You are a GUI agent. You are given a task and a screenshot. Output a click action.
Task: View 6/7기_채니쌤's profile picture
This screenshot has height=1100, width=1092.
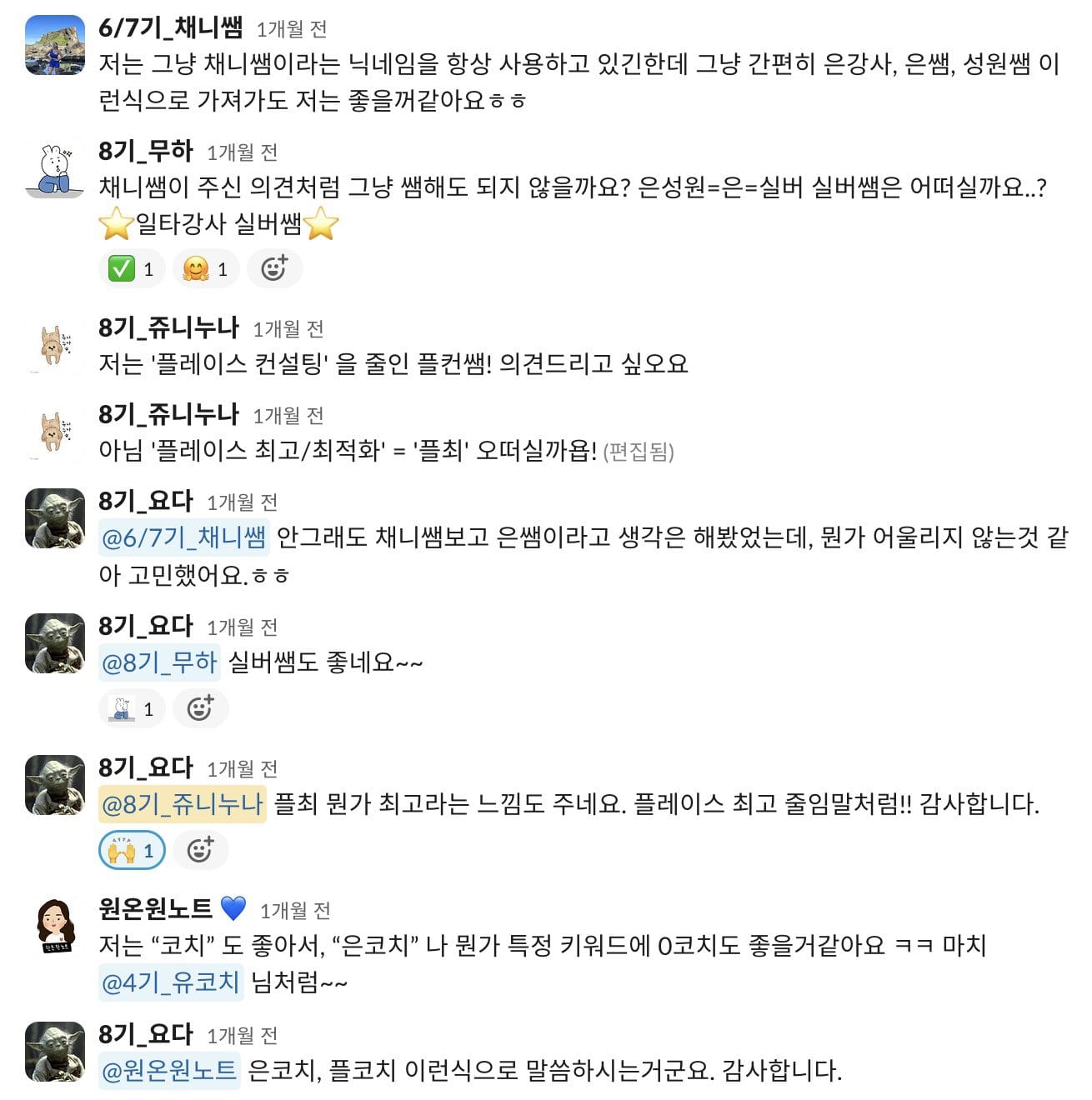[x=54, y=45]
